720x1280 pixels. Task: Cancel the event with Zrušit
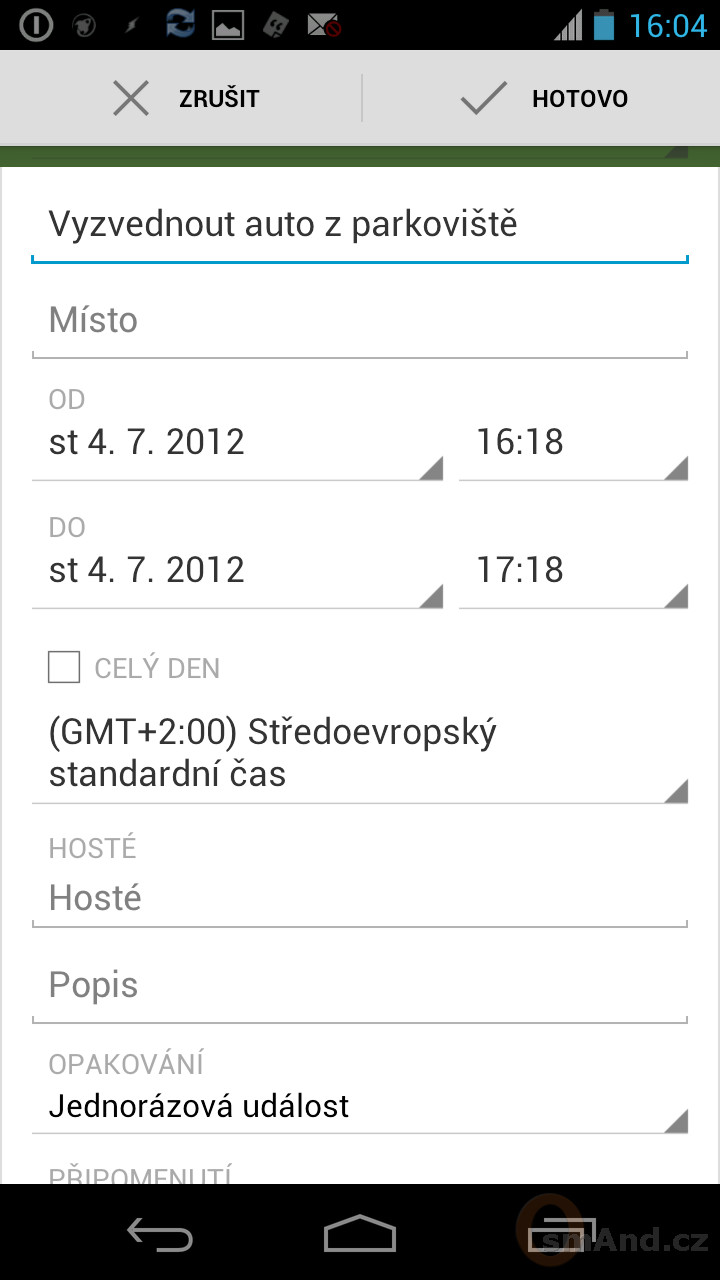click(181, 98)
